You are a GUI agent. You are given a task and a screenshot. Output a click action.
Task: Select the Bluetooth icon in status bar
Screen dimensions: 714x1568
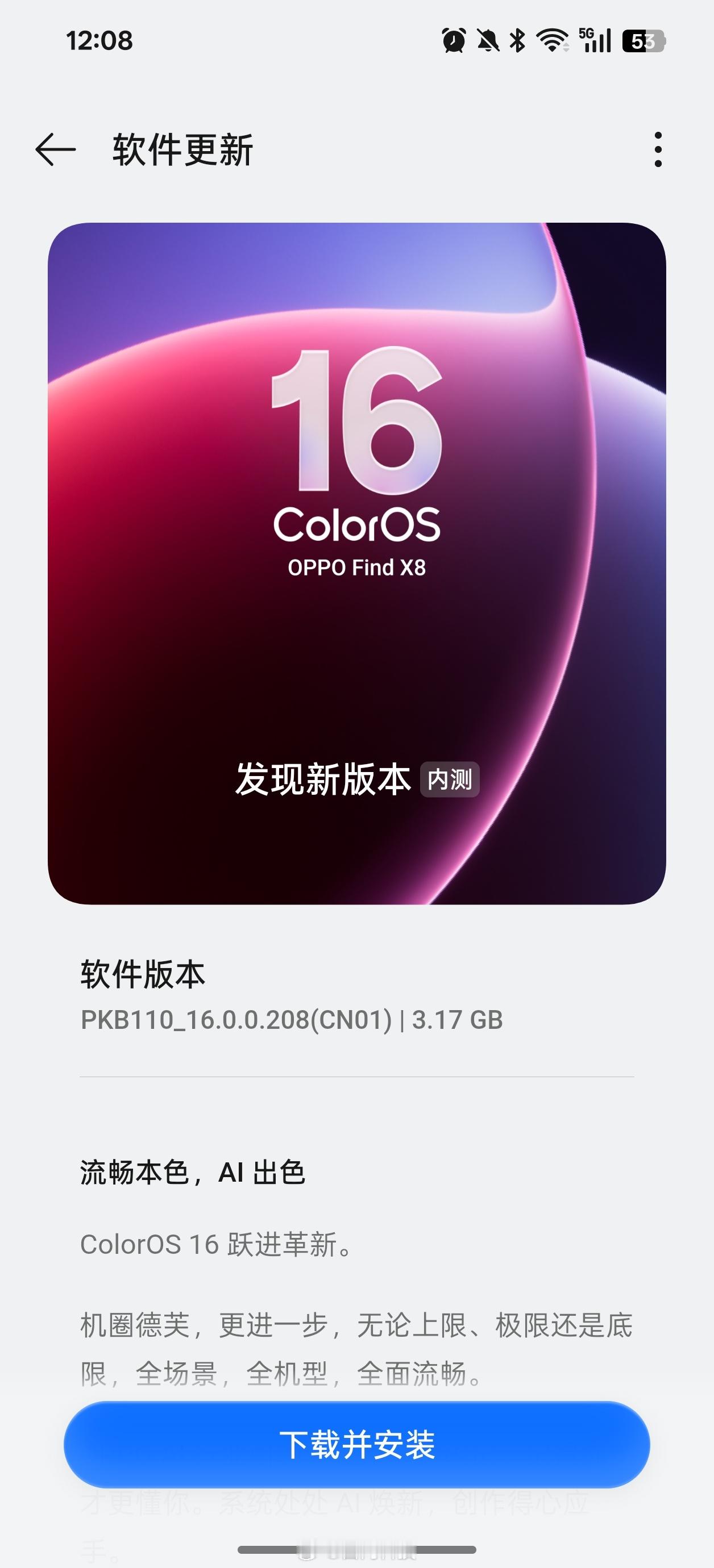[x=517, y=39]
